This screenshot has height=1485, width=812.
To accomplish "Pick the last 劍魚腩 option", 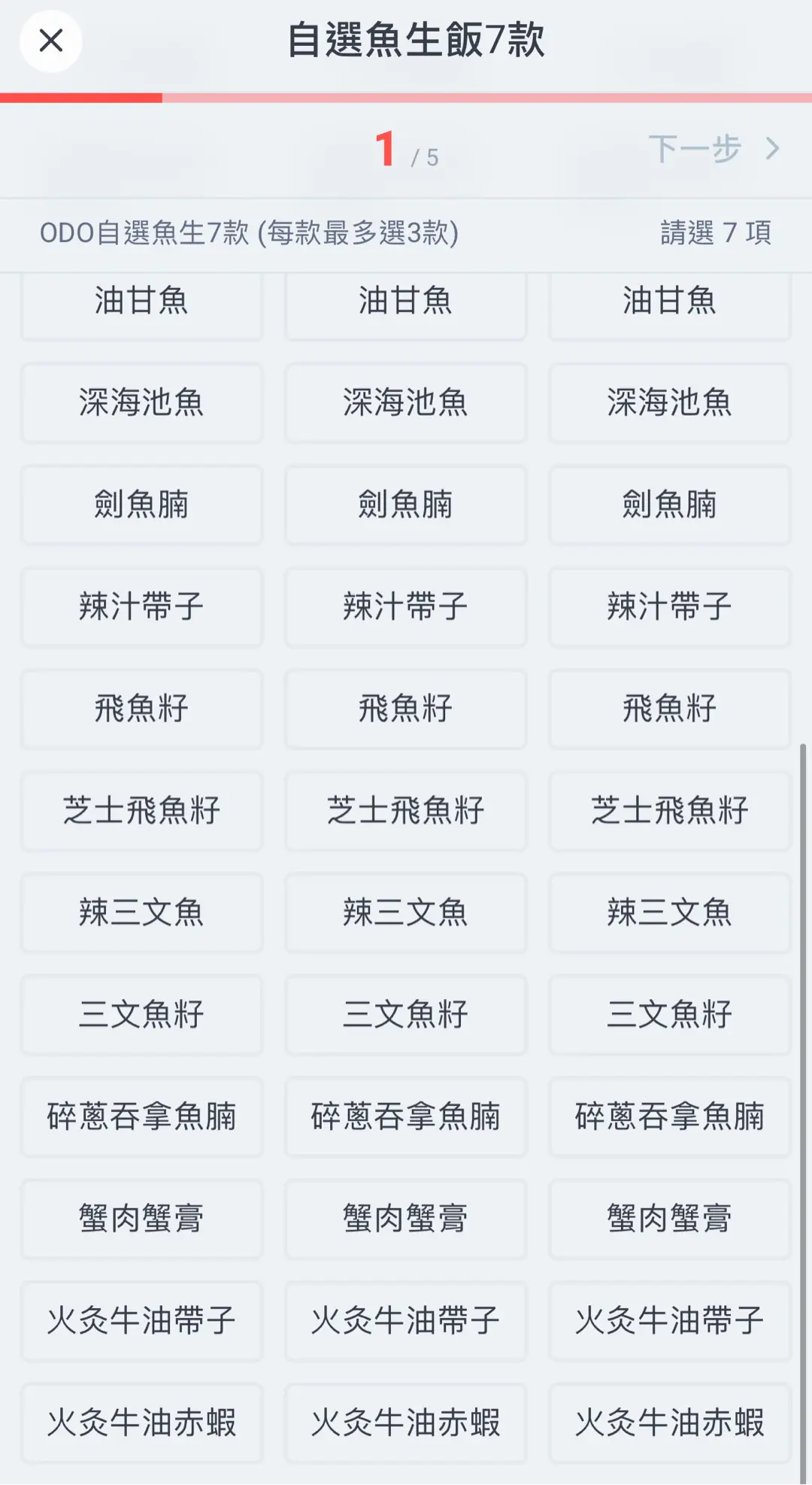I will [669, 505].
